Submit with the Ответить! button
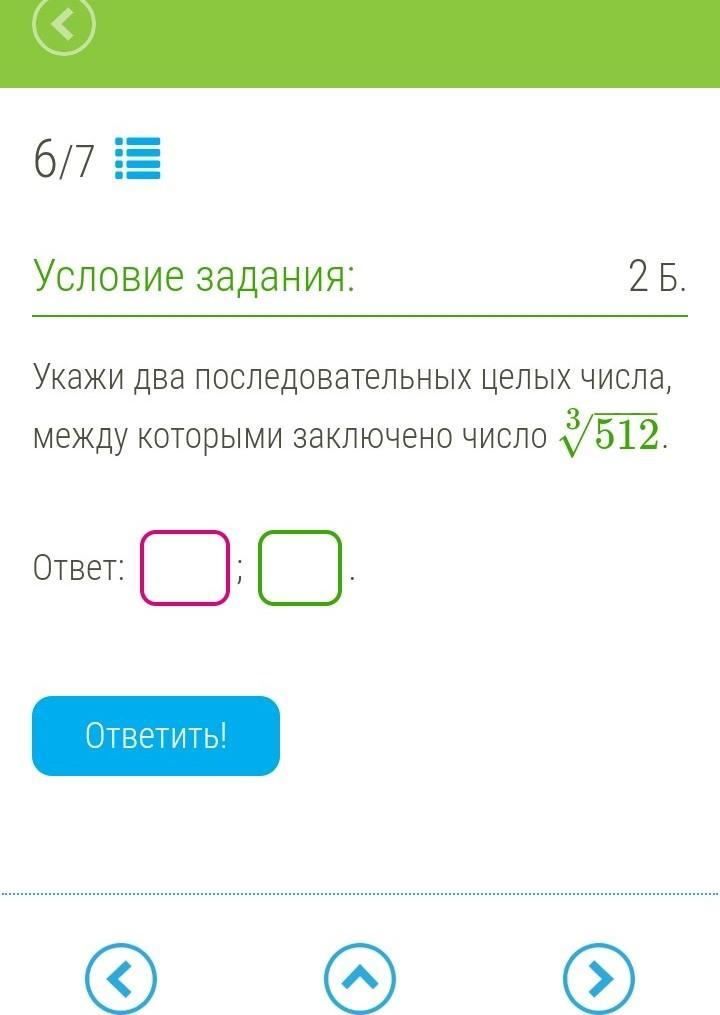 pos(156,736)
